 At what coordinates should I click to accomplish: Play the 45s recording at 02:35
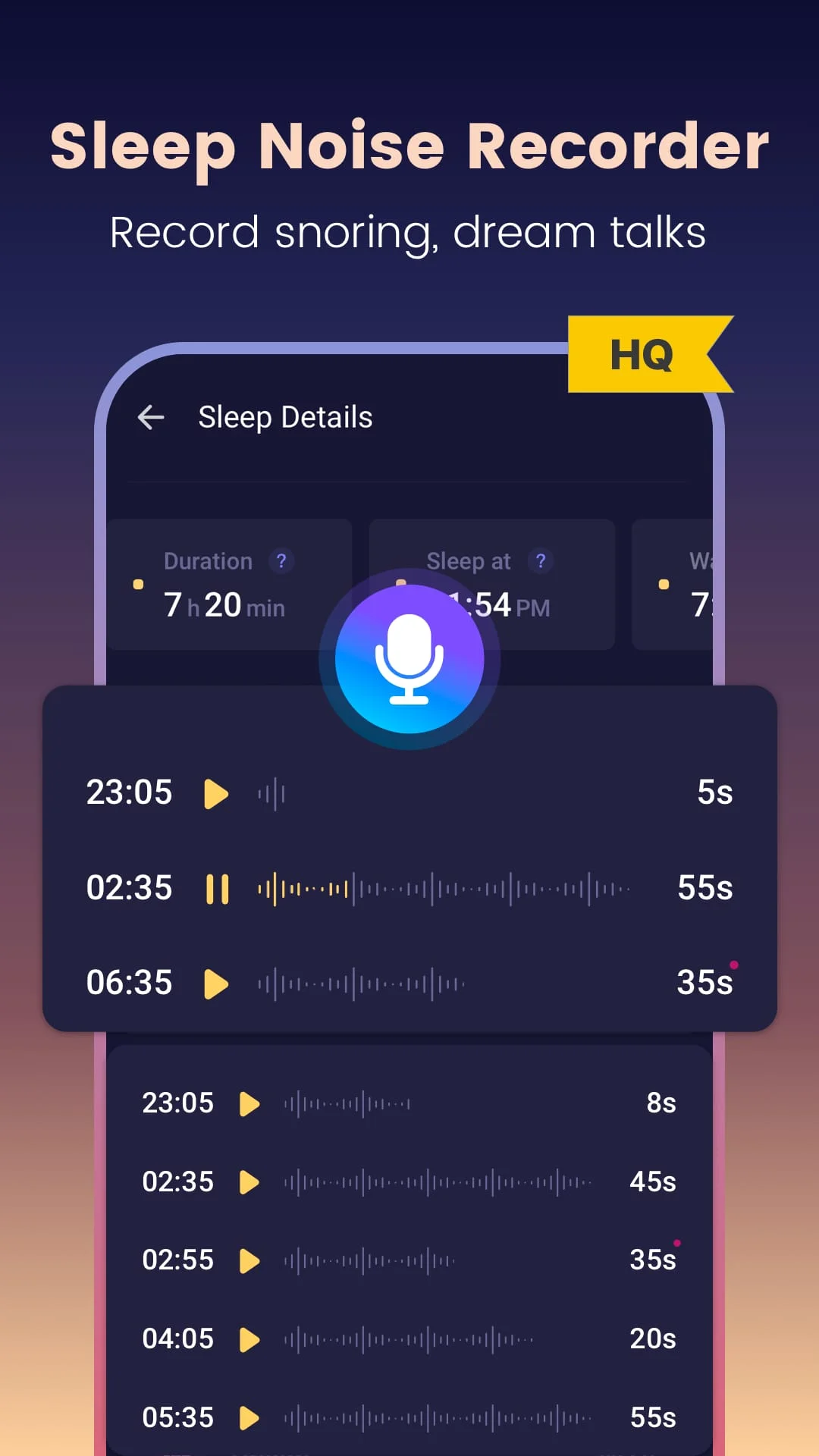click(250, 1181)
